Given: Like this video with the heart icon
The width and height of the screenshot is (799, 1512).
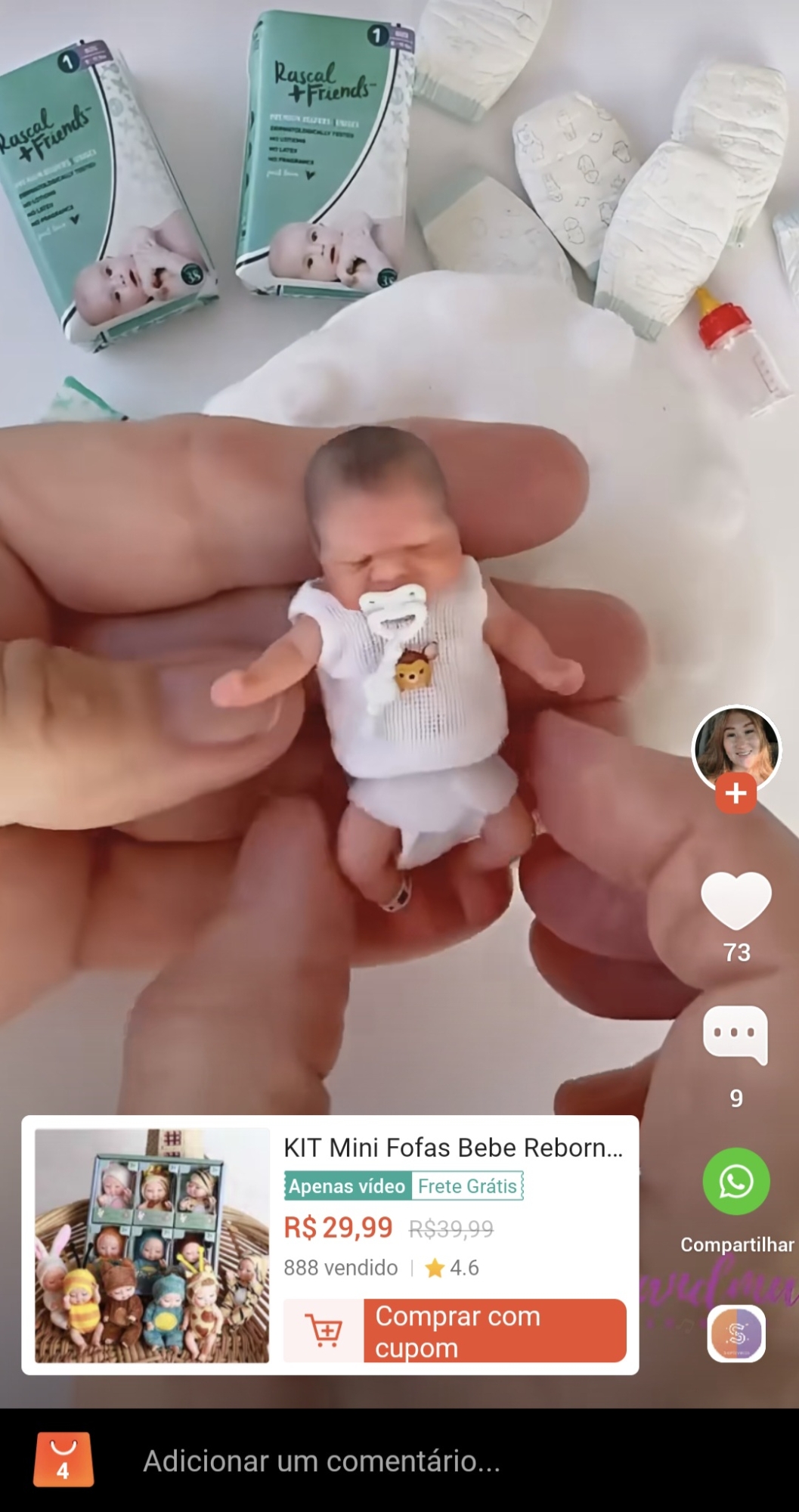Looking at the screenshot, I should pos(736,900).
